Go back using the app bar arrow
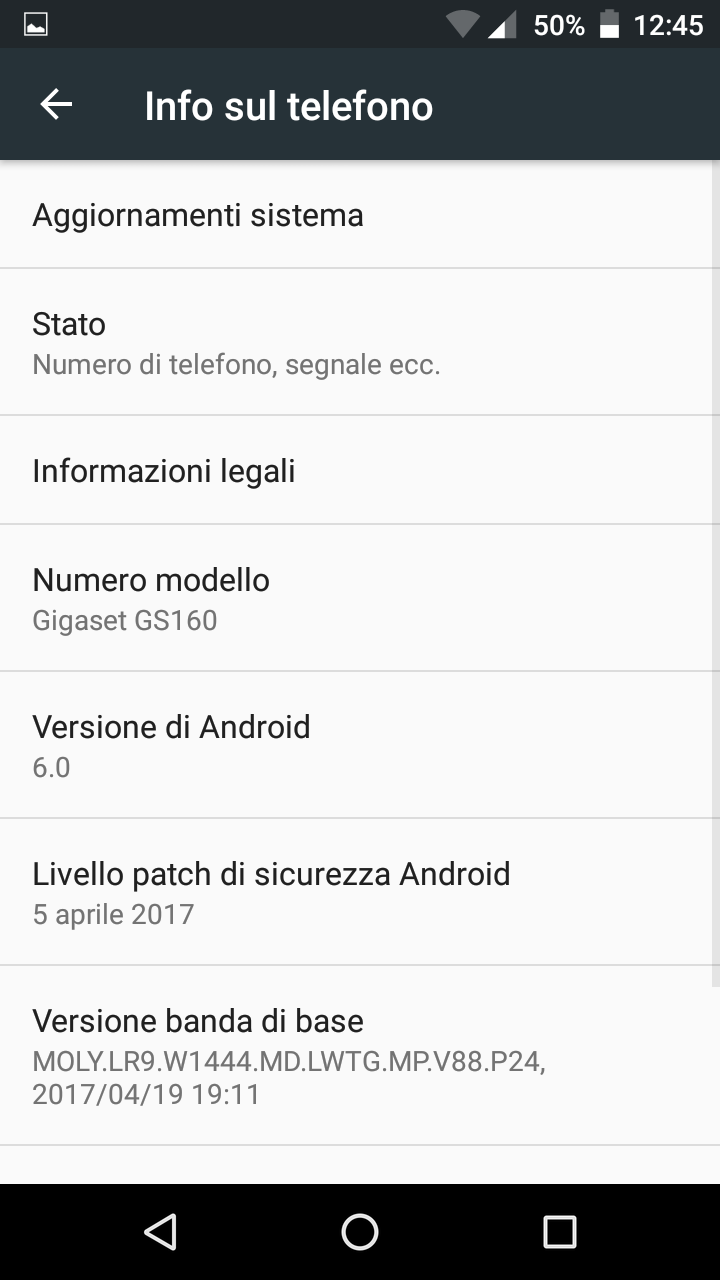The height and width of the screenshot is (1280, 720). pyautogui.click(x=56, y=105)
